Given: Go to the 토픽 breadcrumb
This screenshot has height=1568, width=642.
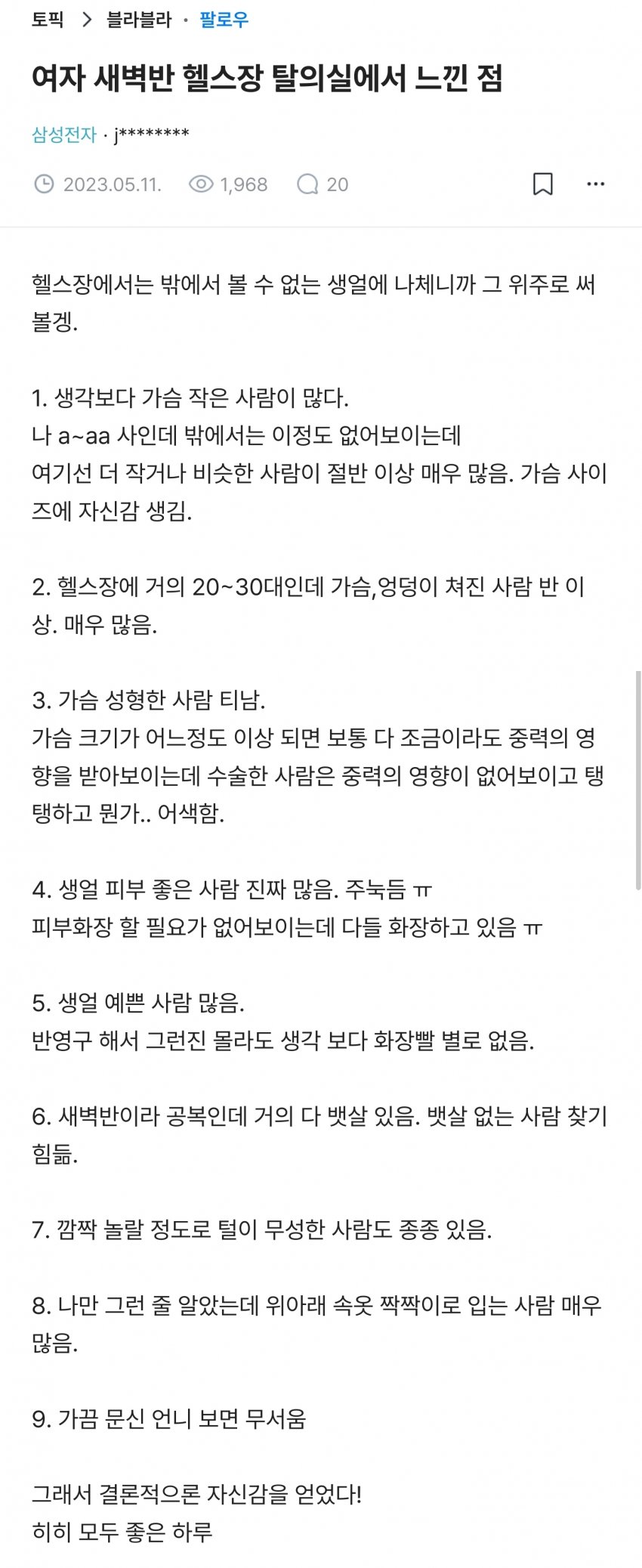Looking at the screenshot, I should tap(47, 20).
